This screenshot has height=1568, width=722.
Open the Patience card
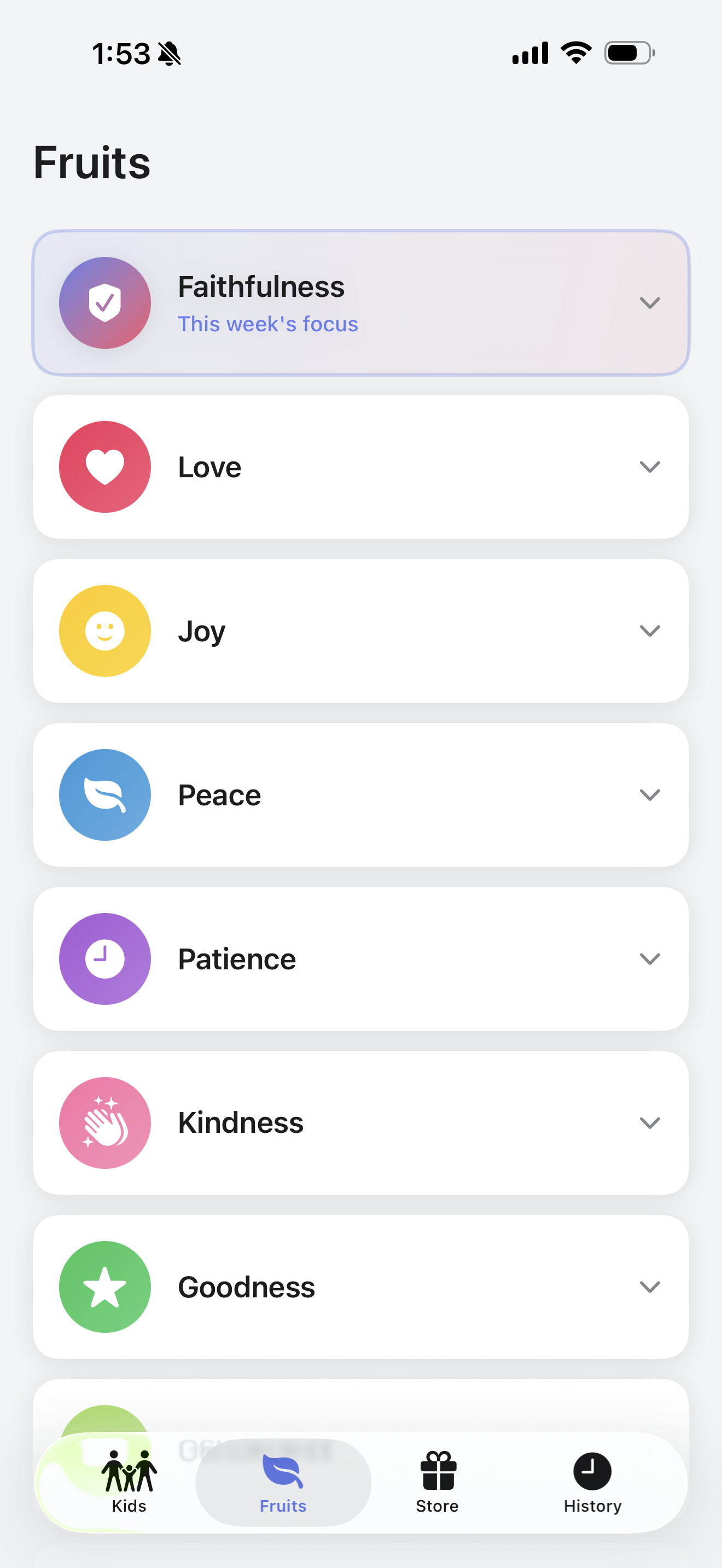click(361, 958)
